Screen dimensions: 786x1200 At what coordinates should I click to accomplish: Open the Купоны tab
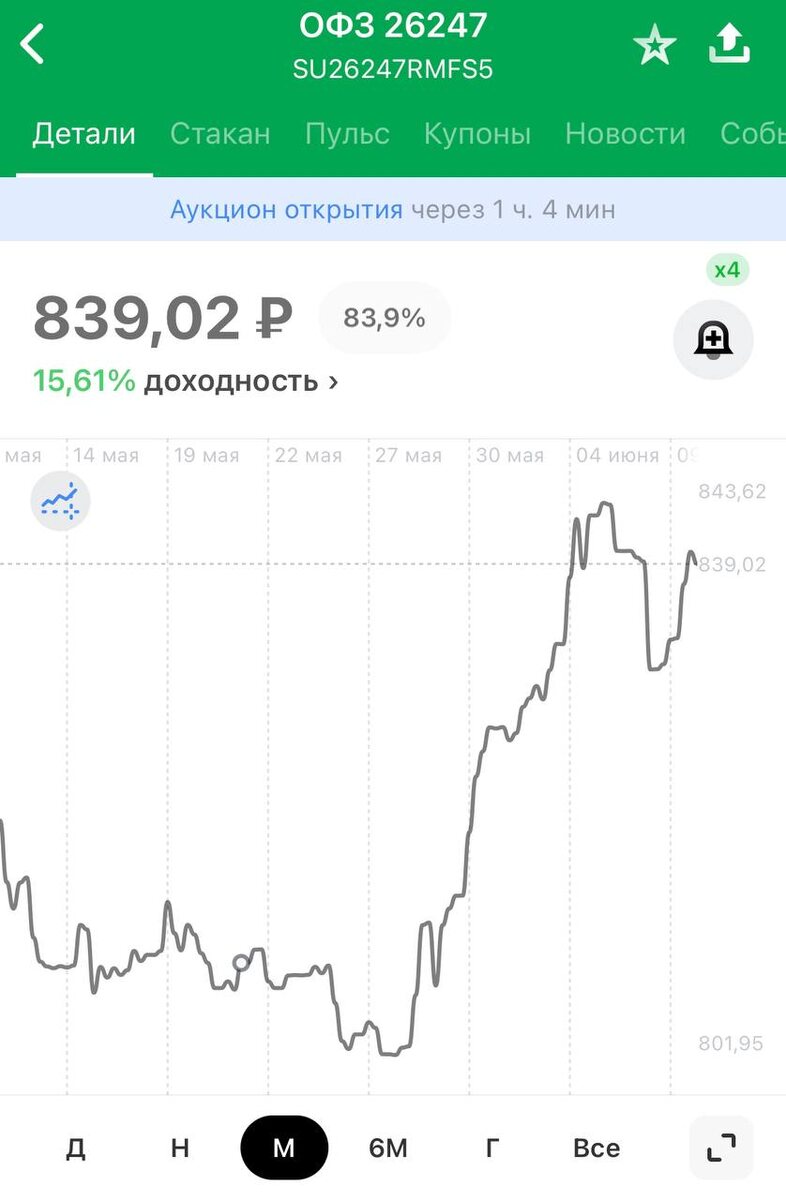pyautogui.click(x=477, y=133)
